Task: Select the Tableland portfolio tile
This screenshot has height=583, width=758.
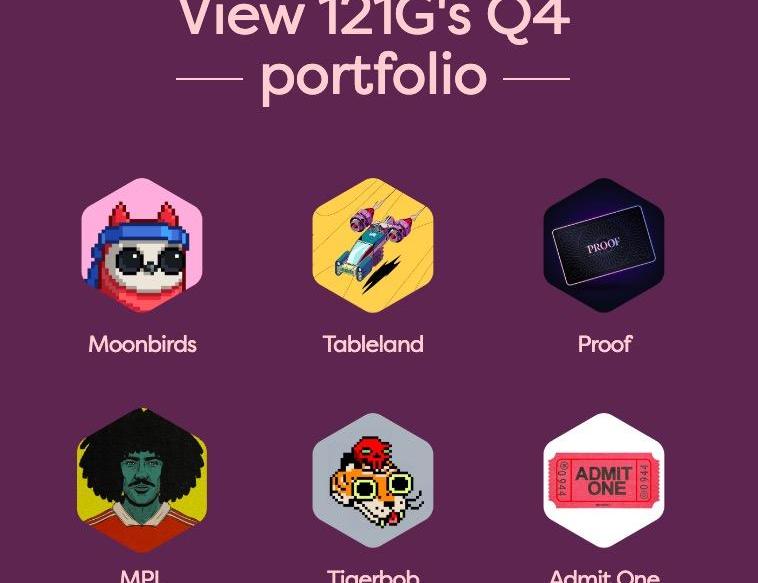Action: tap(373, 246)
